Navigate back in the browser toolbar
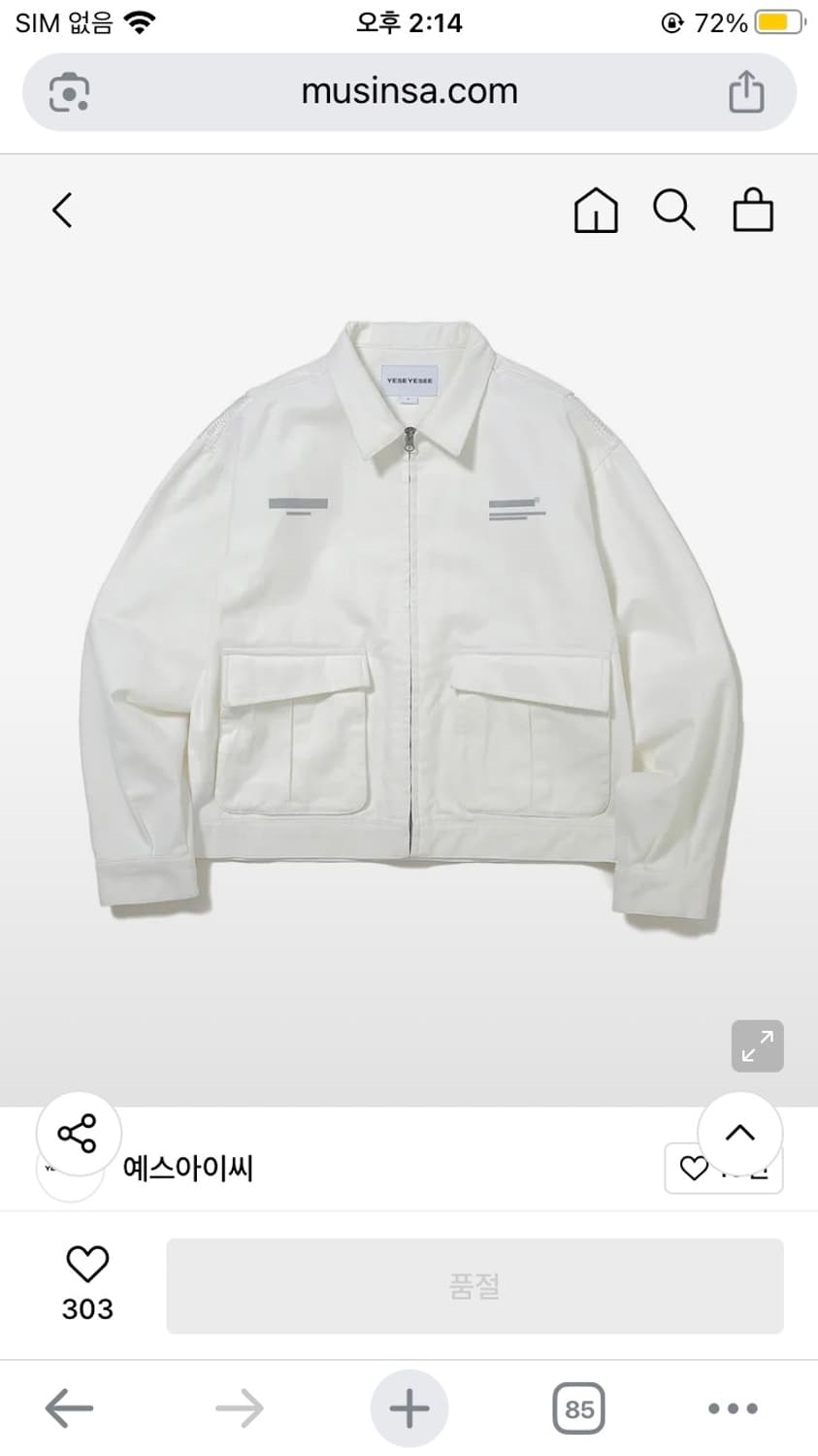Viewport: 818px width, 1456px height. 70,1407
